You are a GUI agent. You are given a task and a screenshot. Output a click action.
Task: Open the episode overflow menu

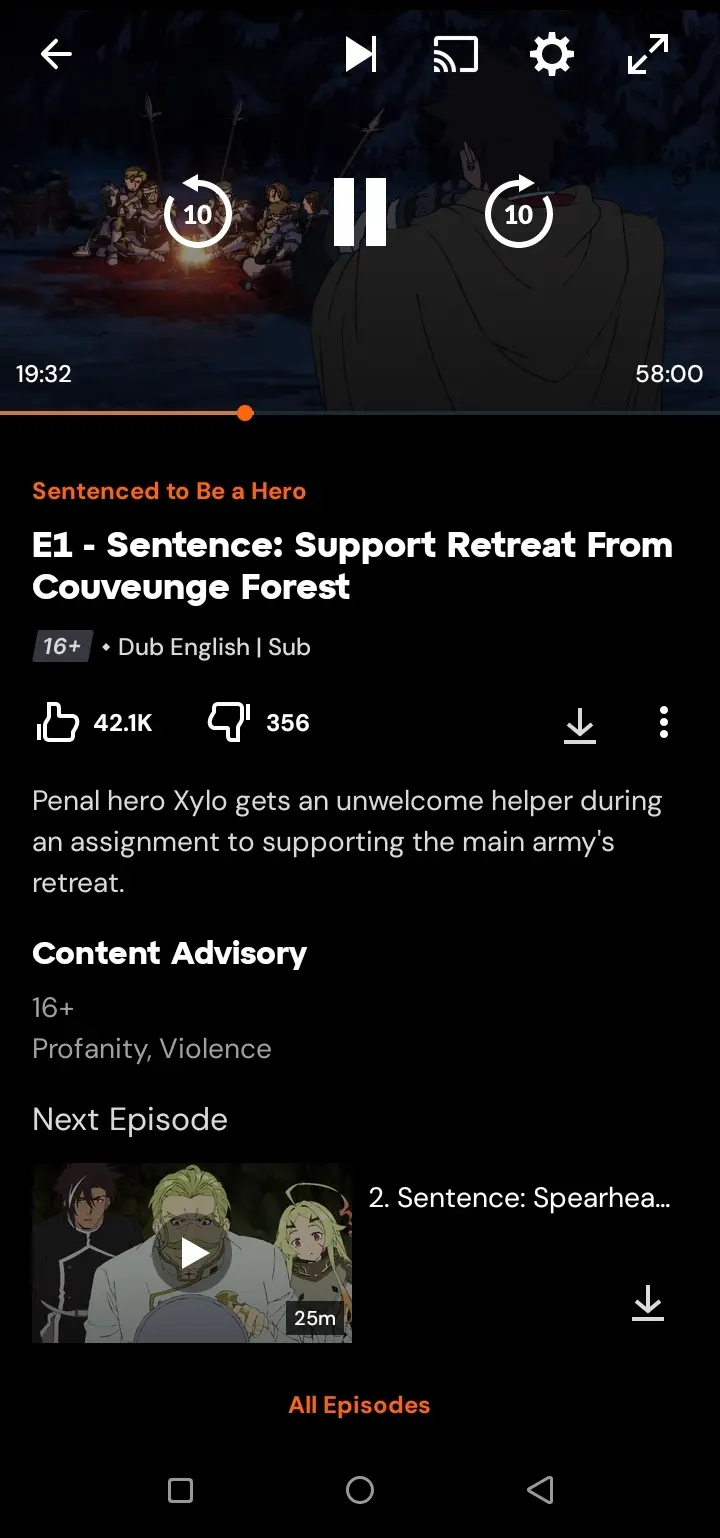point(664,722)
